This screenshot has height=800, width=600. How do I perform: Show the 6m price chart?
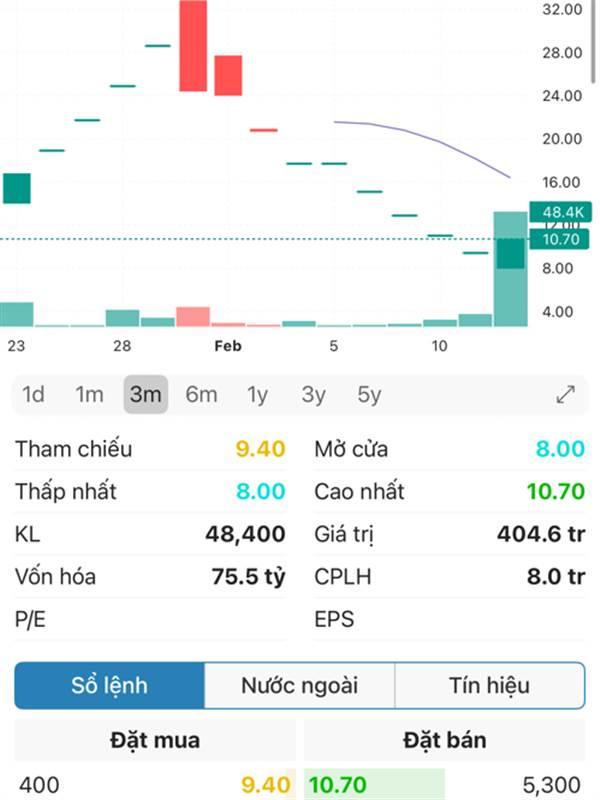pyautogui.click(x=201, y=395)
